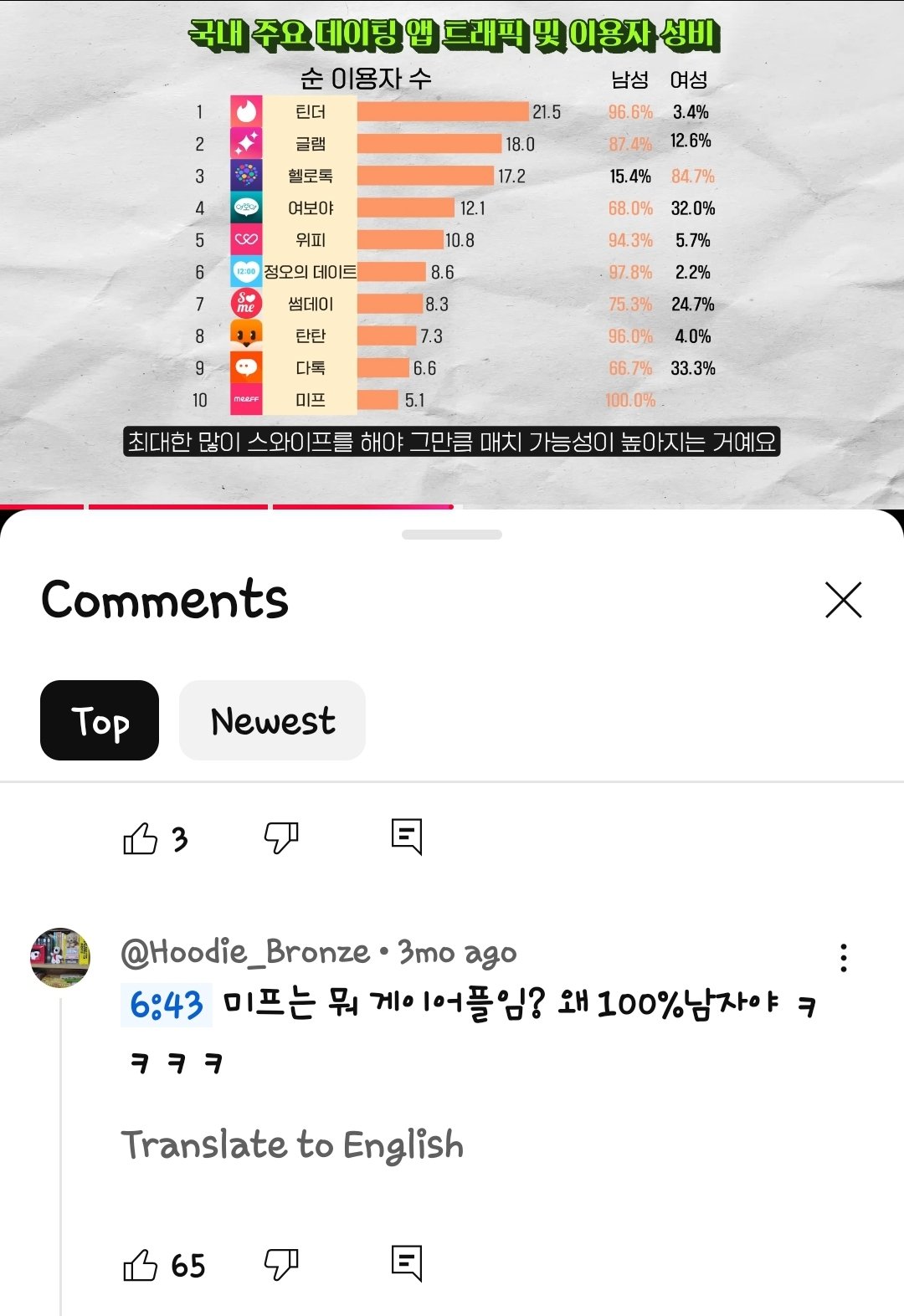Translate Hoodie_Bronze's comment to English
The height and width of the screenshot is (1316, 904).
292,1144
